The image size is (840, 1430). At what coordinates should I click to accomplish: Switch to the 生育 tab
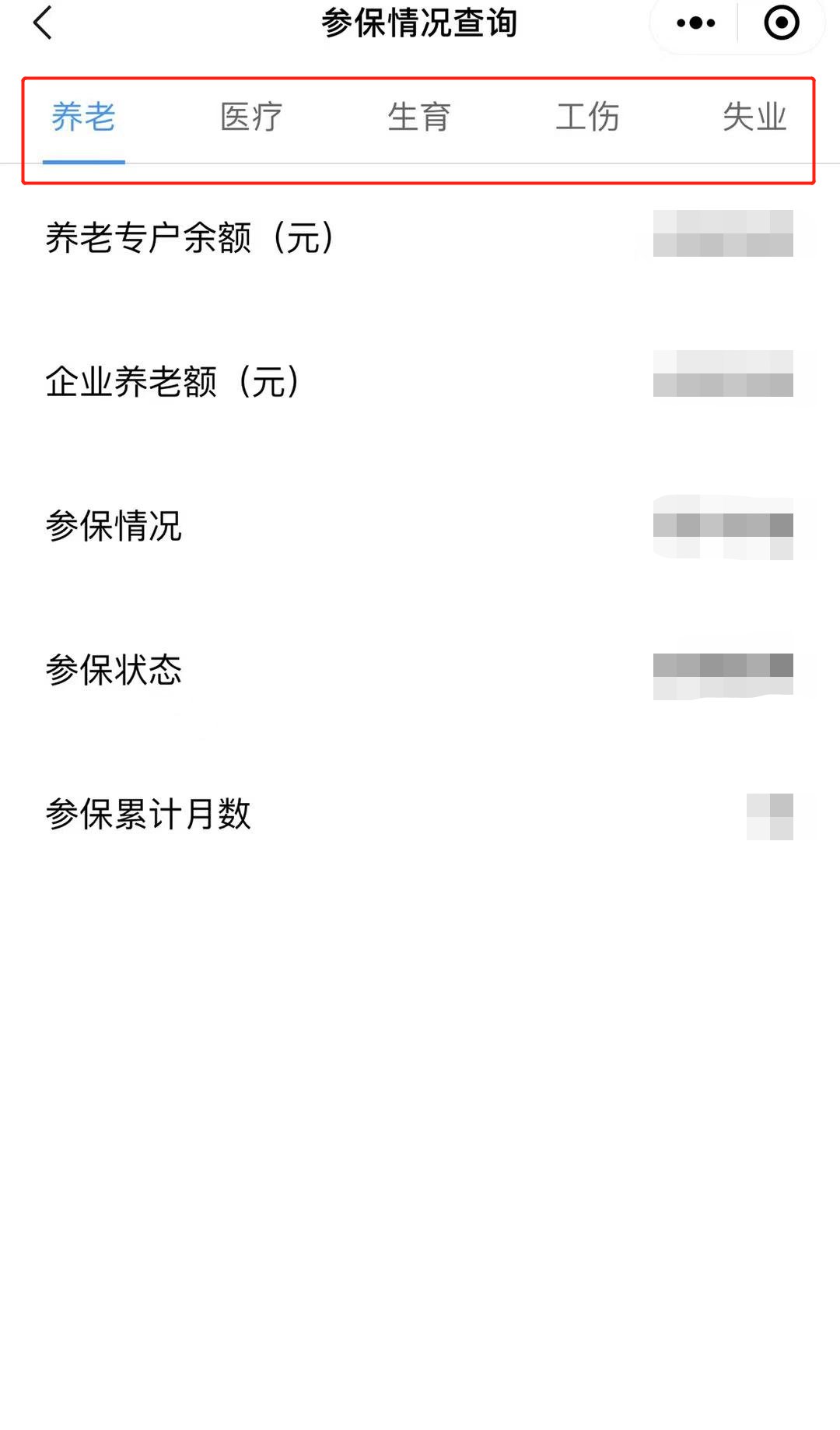click(x=419, y=117)
